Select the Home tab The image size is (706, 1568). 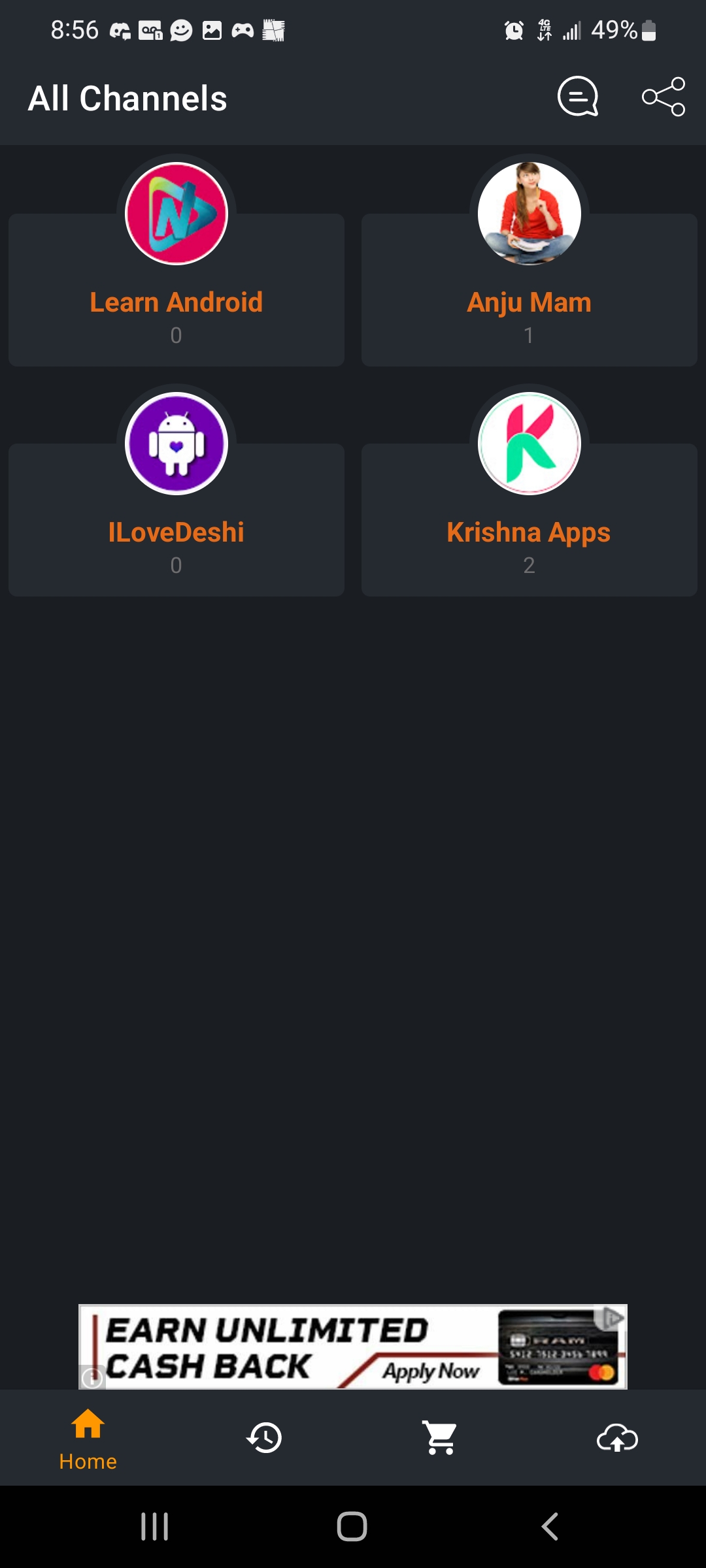[x=88, y=1439]
